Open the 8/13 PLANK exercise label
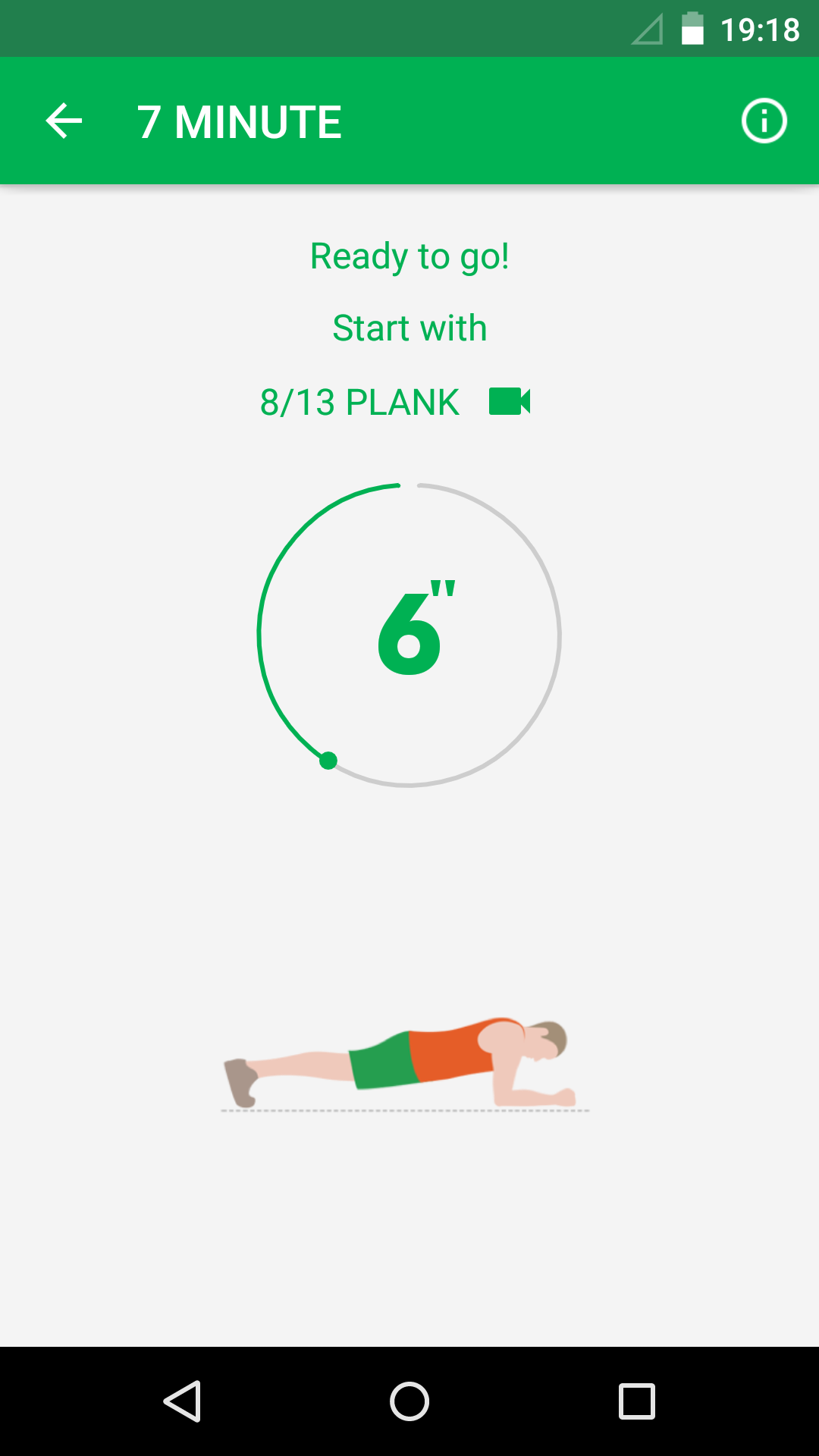Image resolution: width=819 pixels, height=1456 pixels. pyautogui.click(x=359, y=402)
